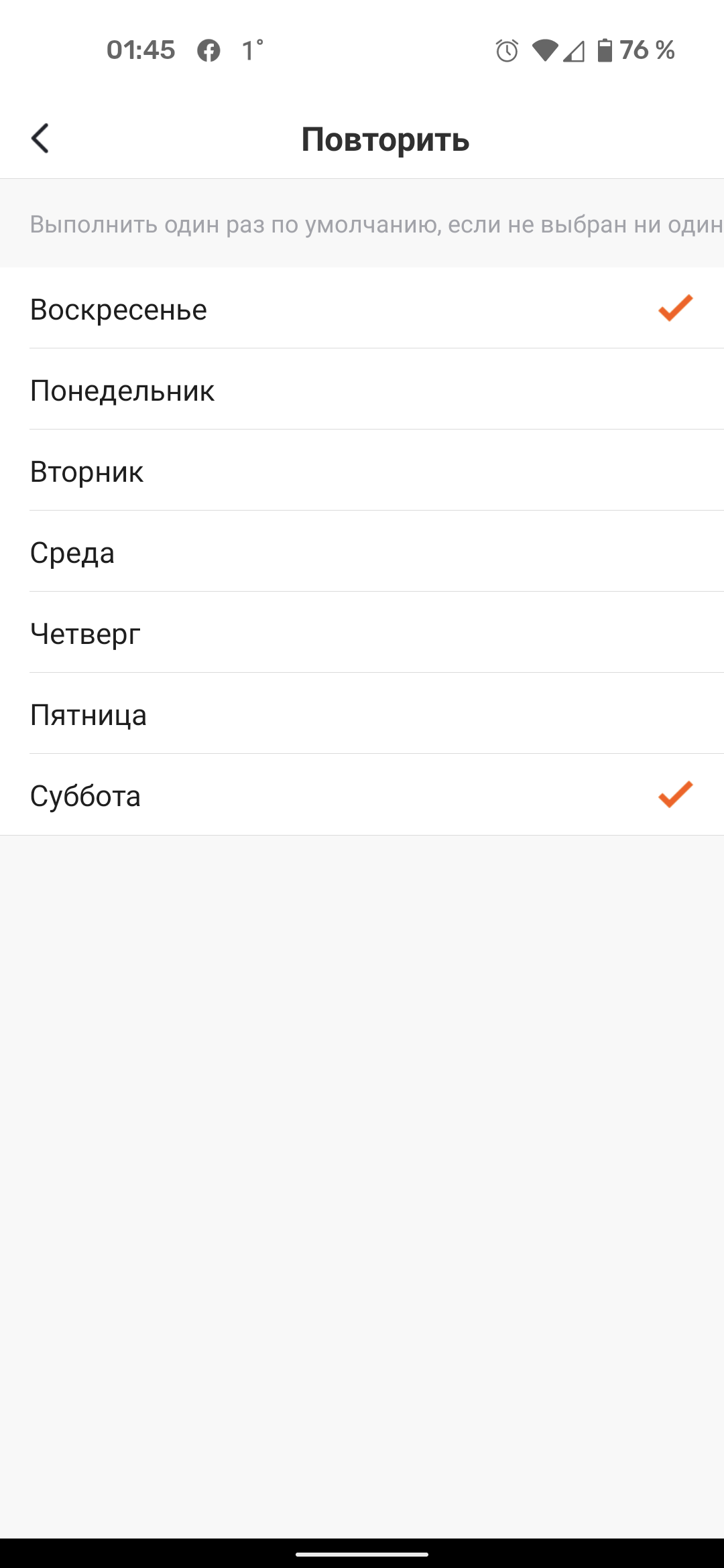Go back from the Повторить screen
The image size is (724, 1568).
coord(41,139)
